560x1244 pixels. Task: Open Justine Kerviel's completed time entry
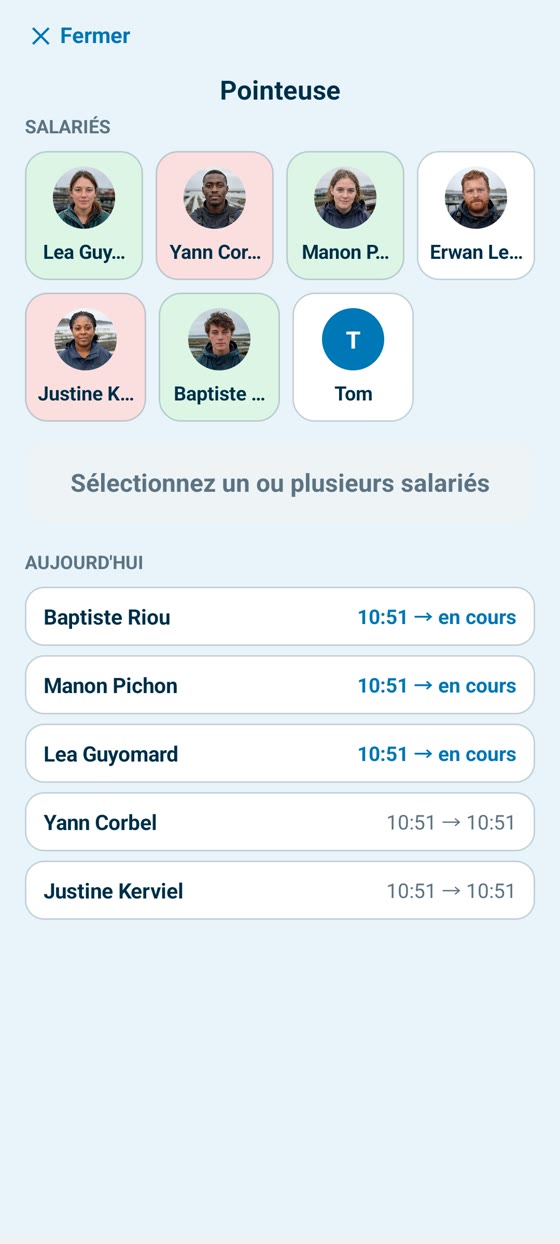280,891
